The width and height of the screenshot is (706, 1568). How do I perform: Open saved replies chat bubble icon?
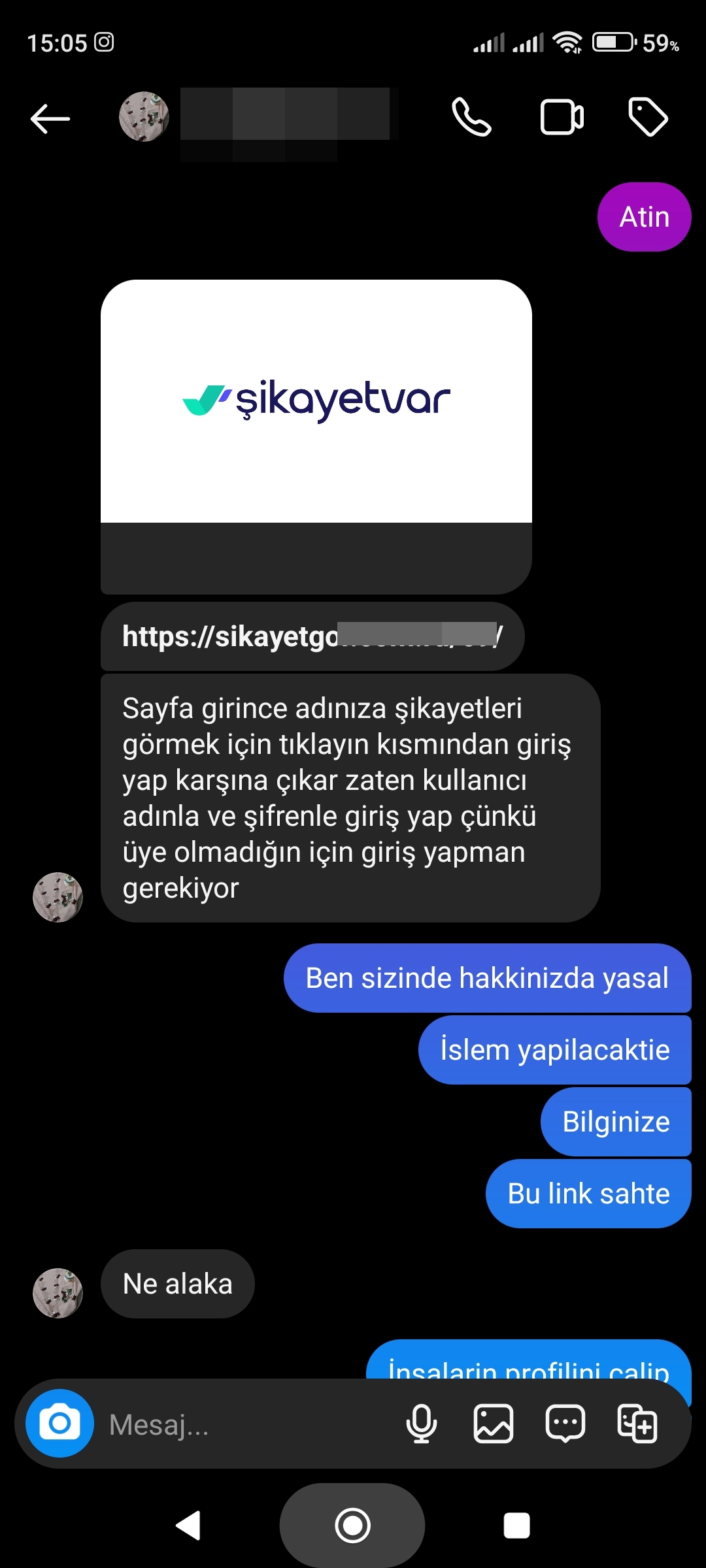tap(565, 1424)
